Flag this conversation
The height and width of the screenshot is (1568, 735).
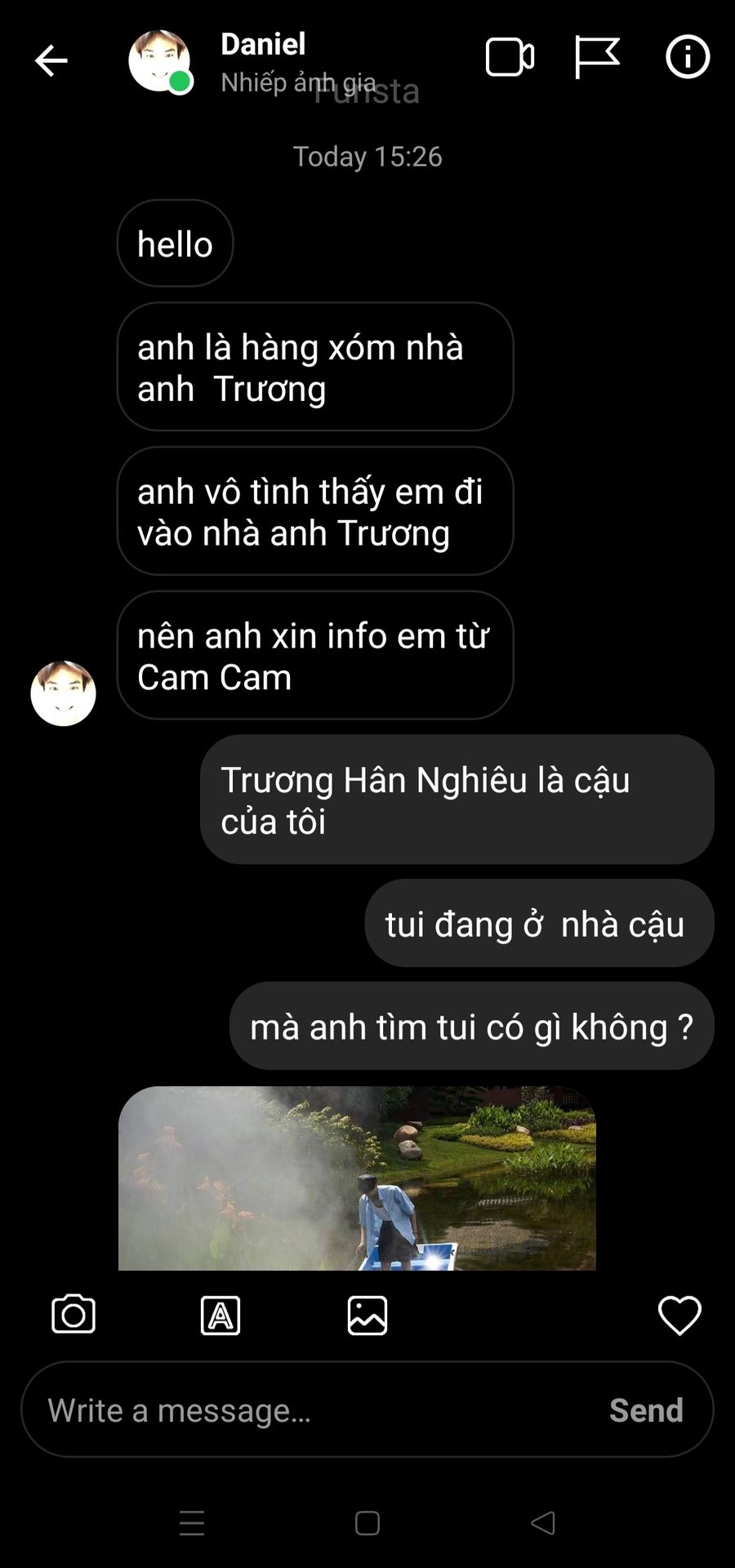point(597,57)
